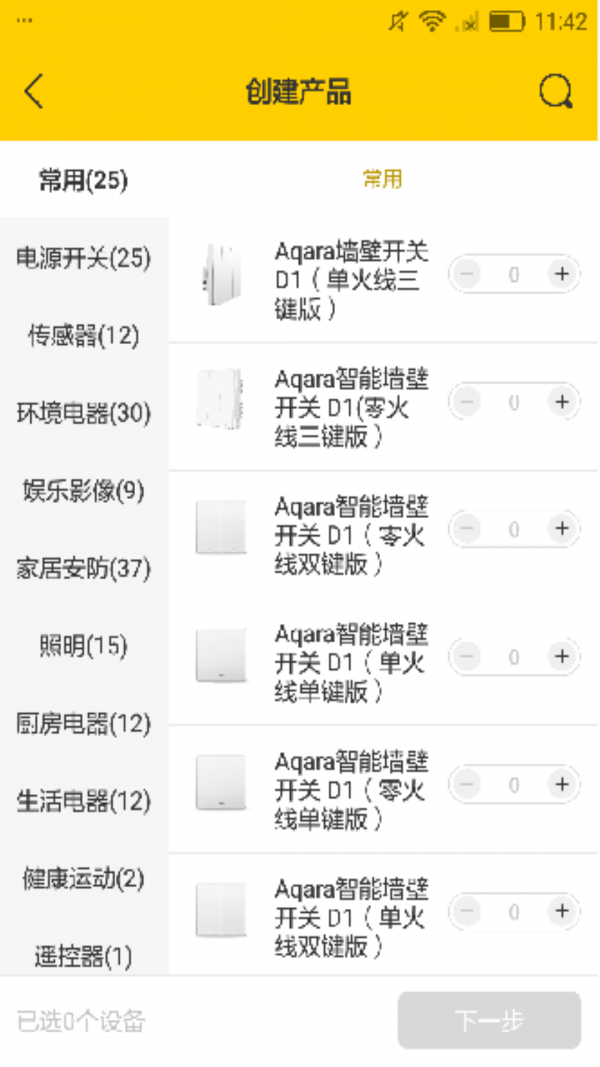Select 遥控器(1) category
600x1067 pixels.
[x=84, y=956]
